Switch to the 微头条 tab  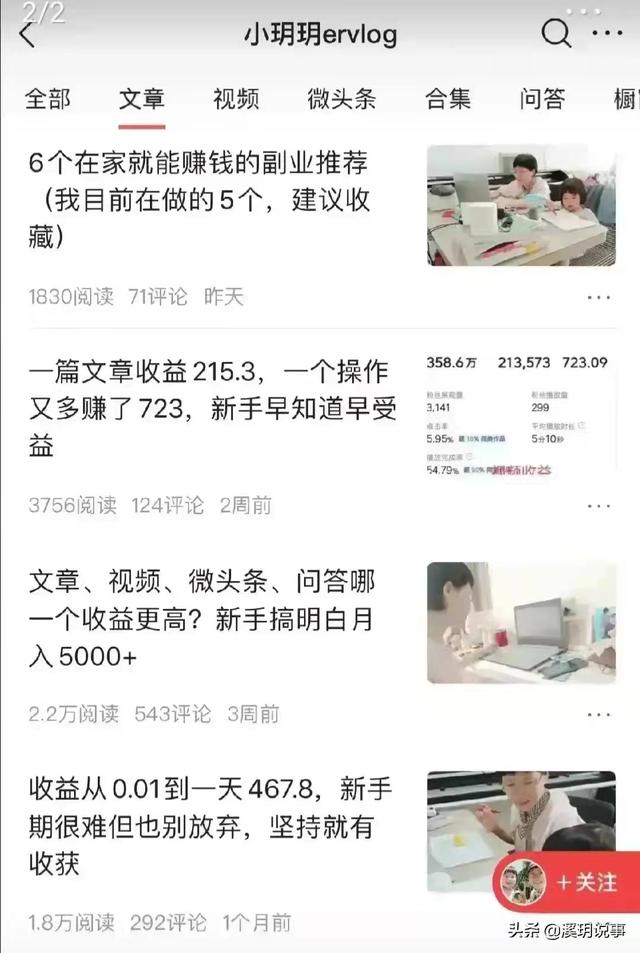coord(342,99)
